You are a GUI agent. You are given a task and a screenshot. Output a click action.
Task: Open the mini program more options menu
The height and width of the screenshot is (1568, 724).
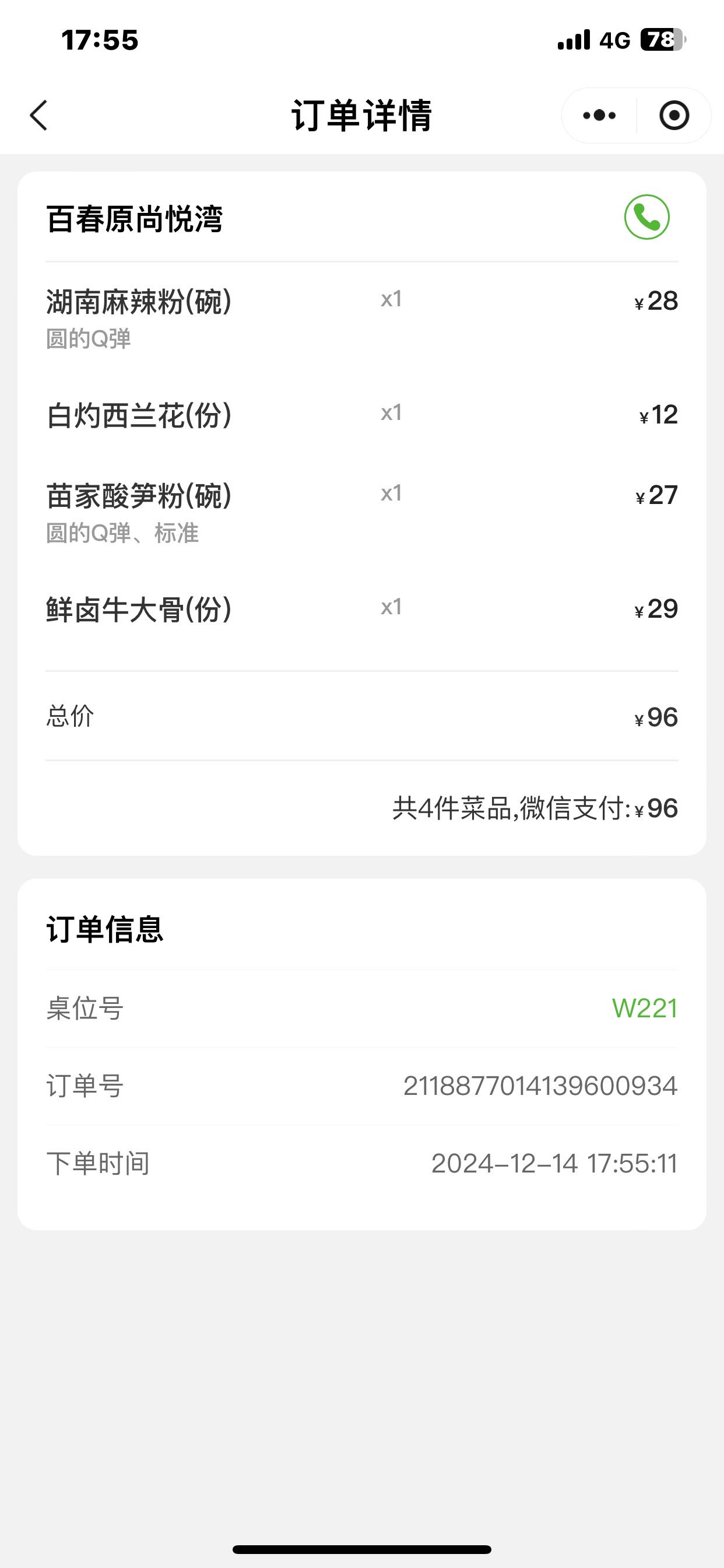599,115
